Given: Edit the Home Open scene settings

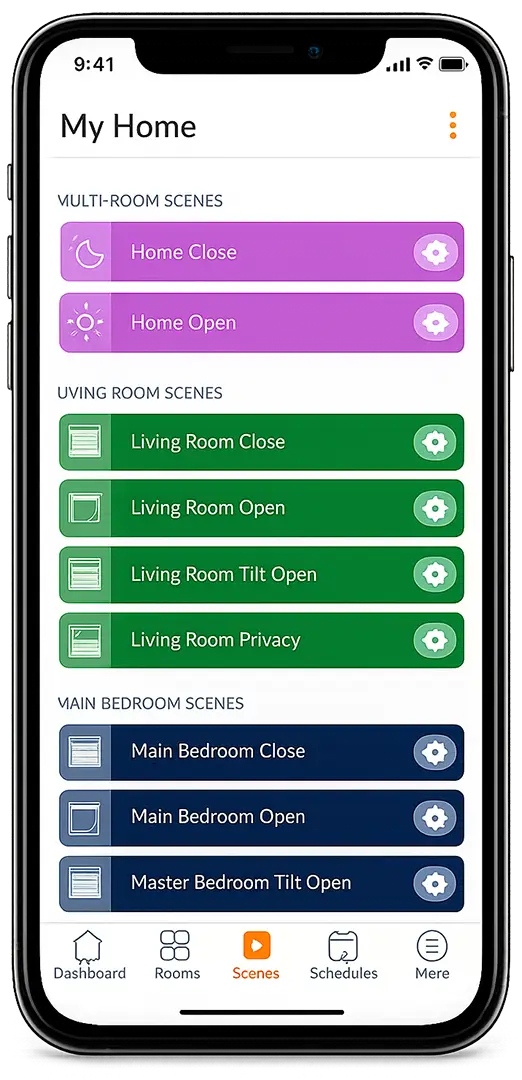Looking at the screenshot, I should 435,323.
